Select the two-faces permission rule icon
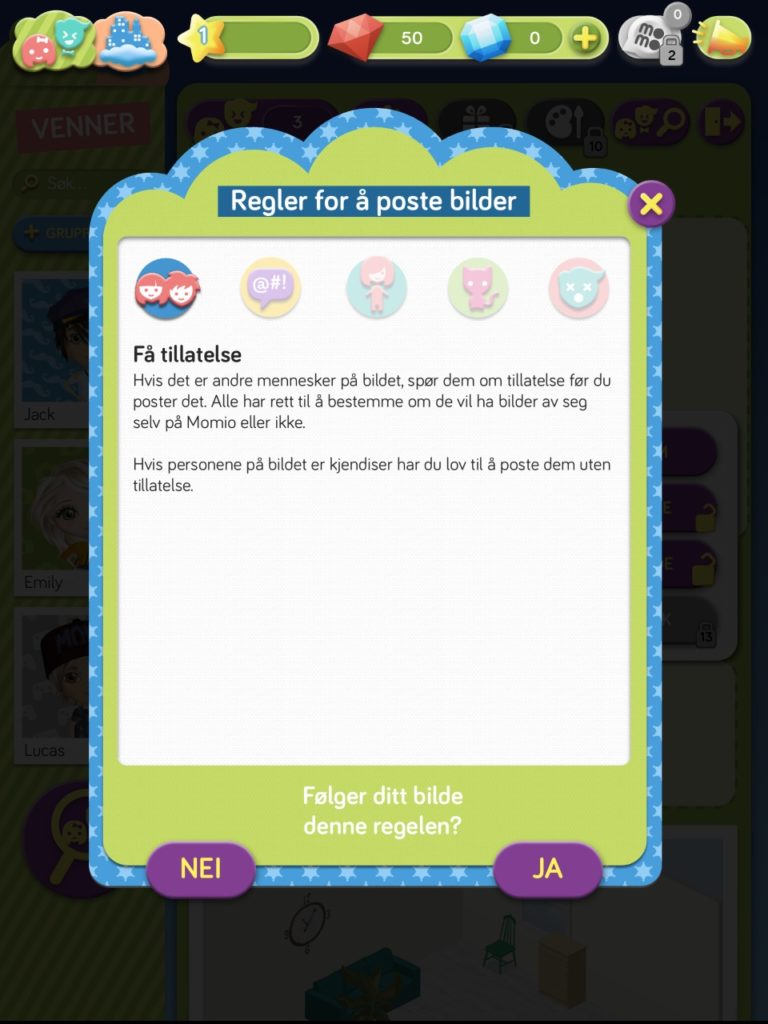This screenshot has height=1024, width=768. [x=168, y=288]
